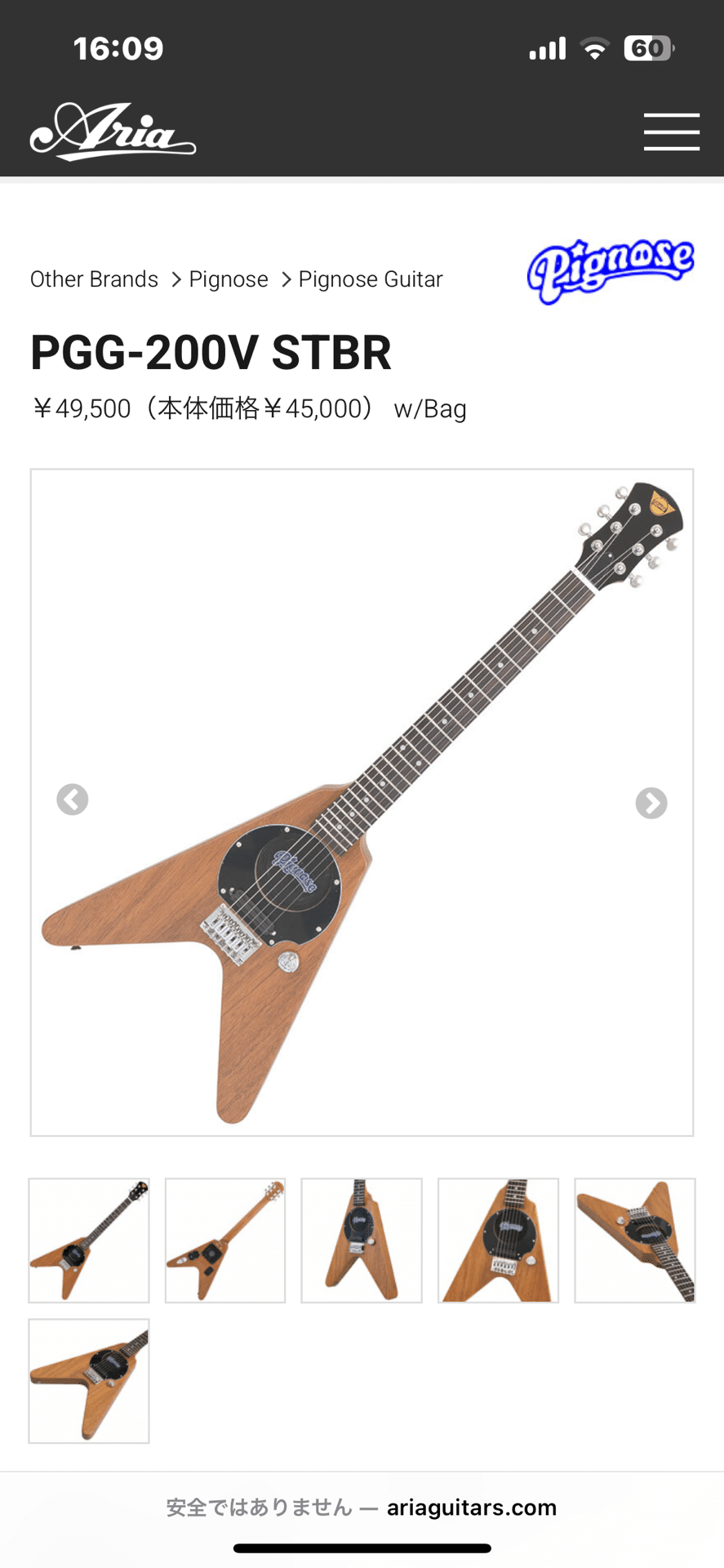Open the hamburger menu
The image size is (724, 1568).
[x=671, y=131]
